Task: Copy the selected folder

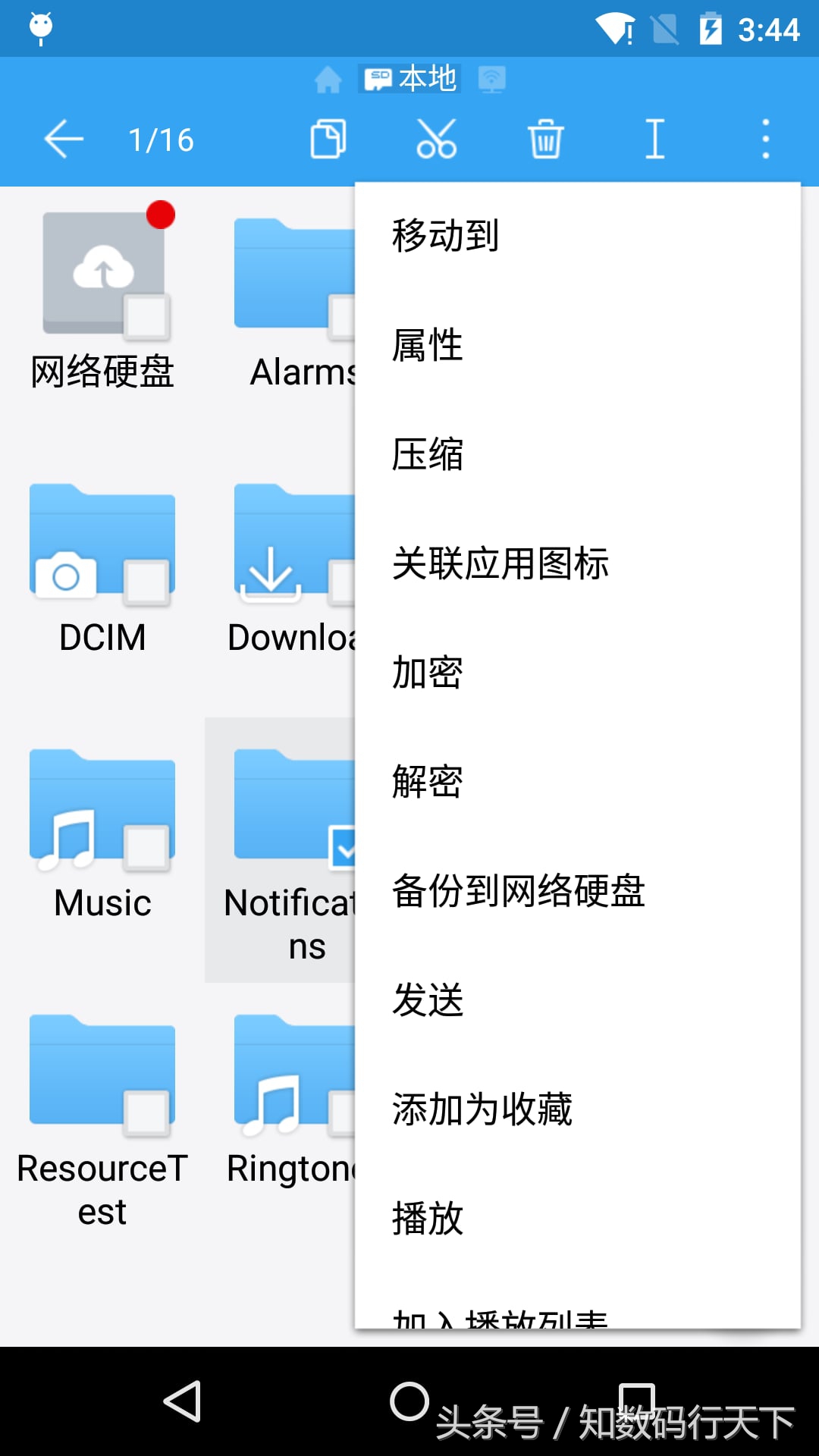Action: (x=328, y=140)
